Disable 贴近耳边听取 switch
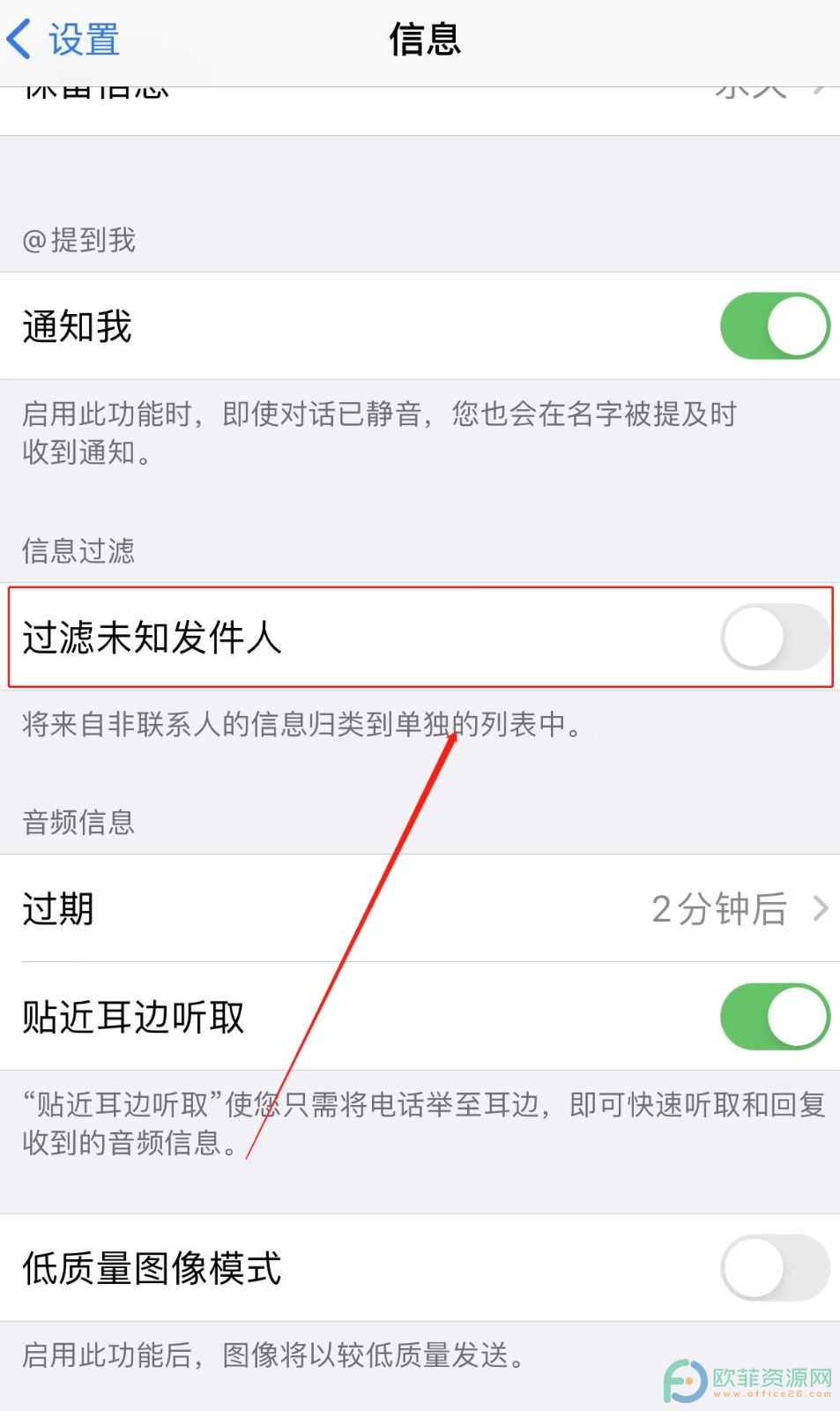 [x=775, y=1016]
